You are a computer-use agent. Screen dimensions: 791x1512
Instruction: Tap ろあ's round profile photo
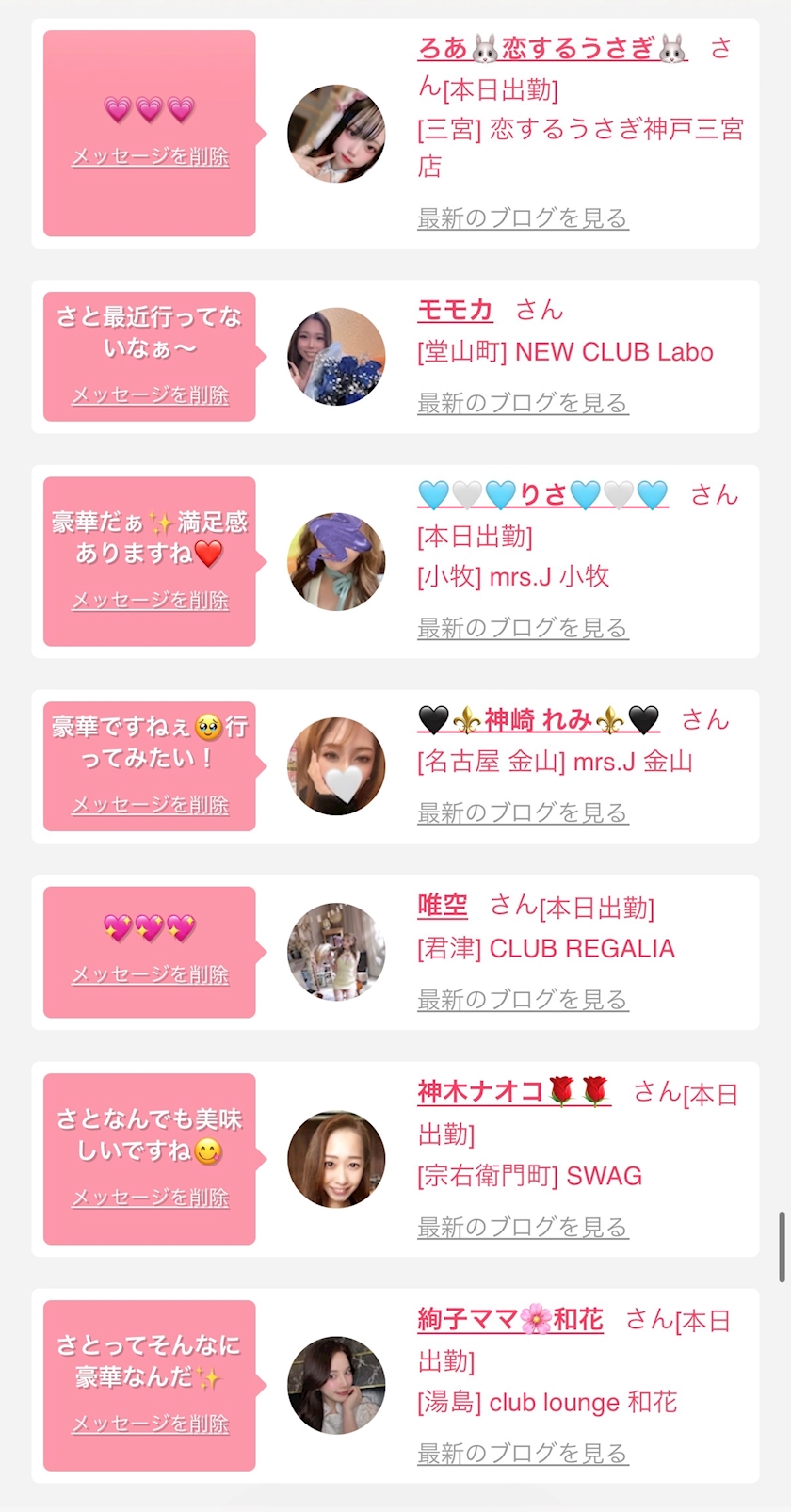pos(336,134)
